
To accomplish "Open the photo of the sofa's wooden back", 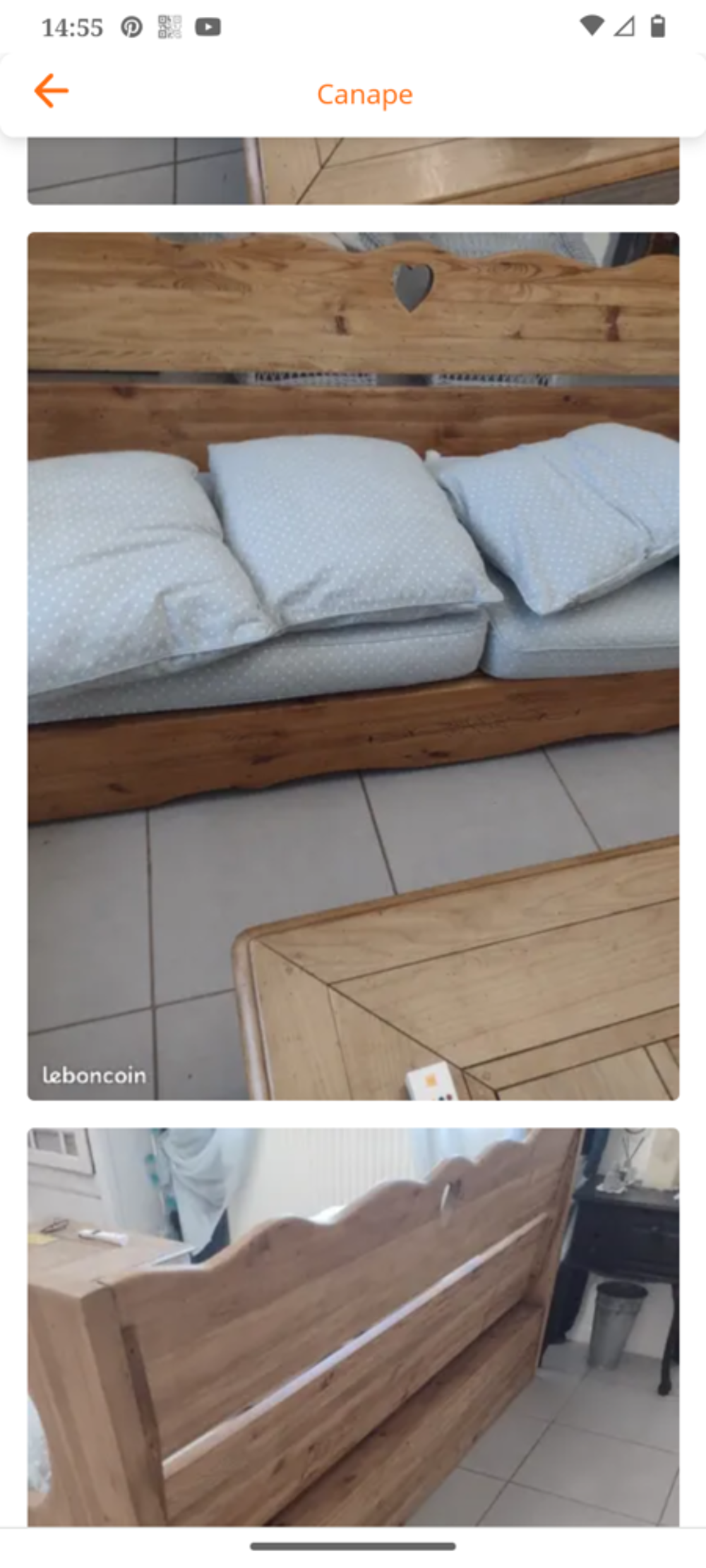I will coord(353,1327).
